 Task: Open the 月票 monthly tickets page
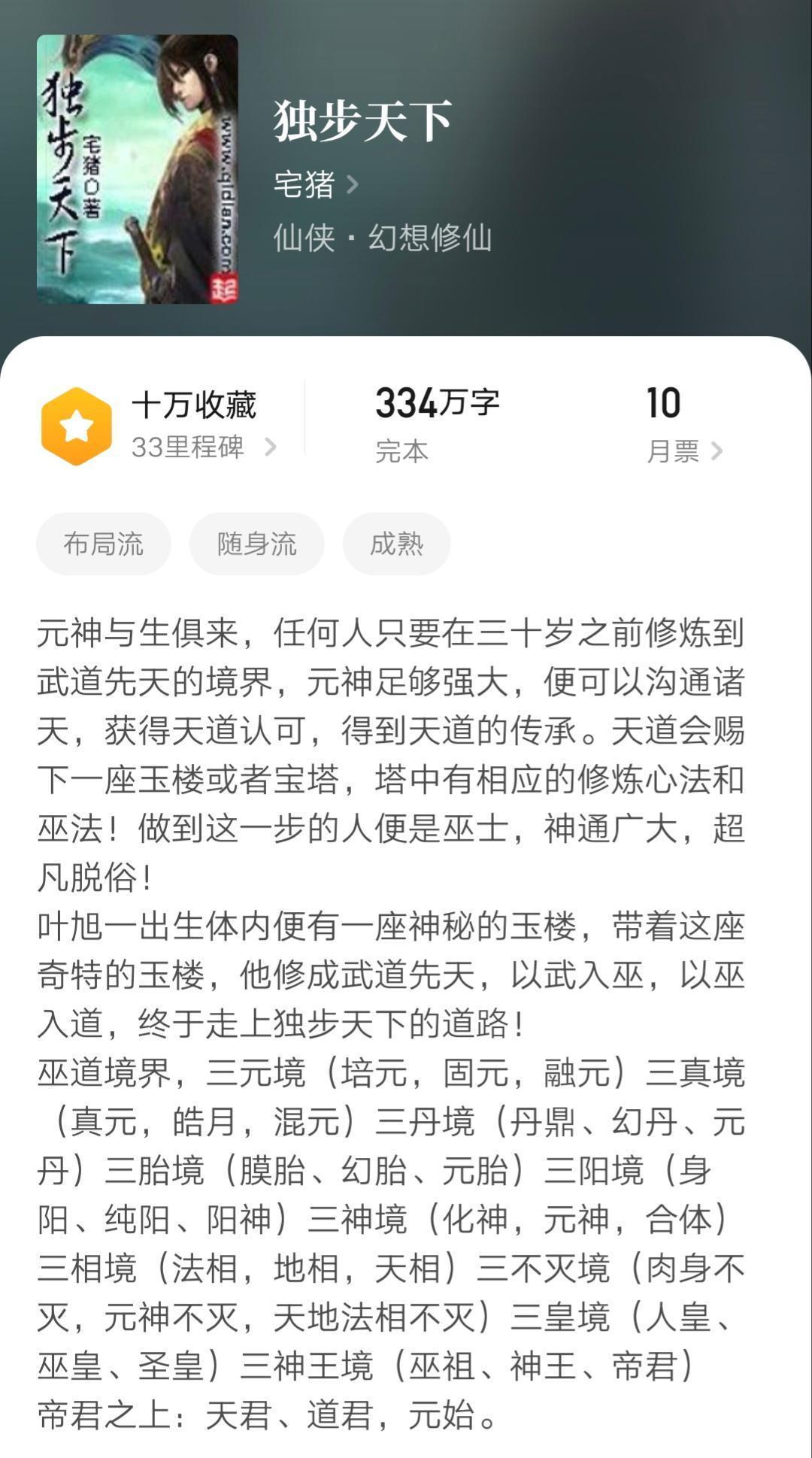point(684,451)
